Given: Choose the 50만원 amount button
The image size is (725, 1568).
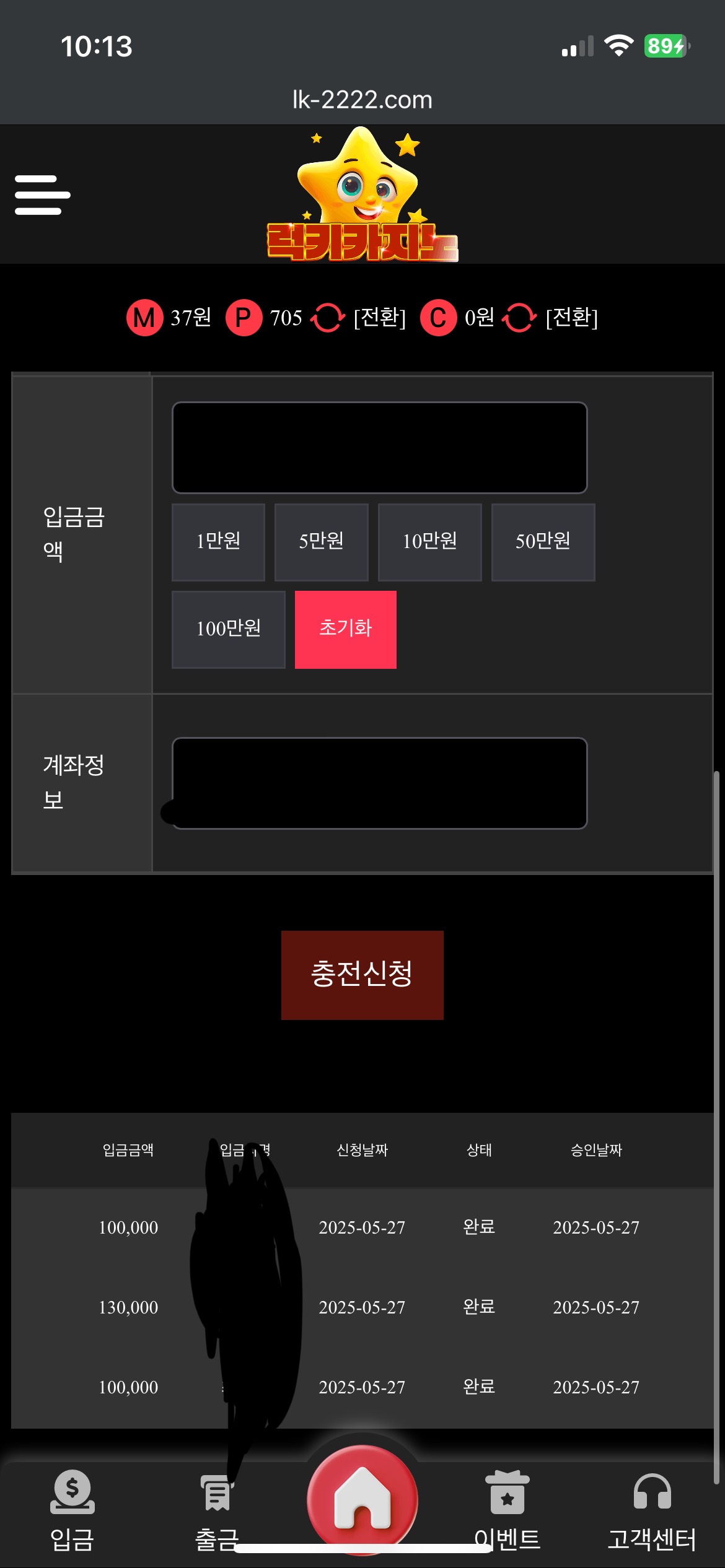Looking at the screenshot, I should coord(543,542).
